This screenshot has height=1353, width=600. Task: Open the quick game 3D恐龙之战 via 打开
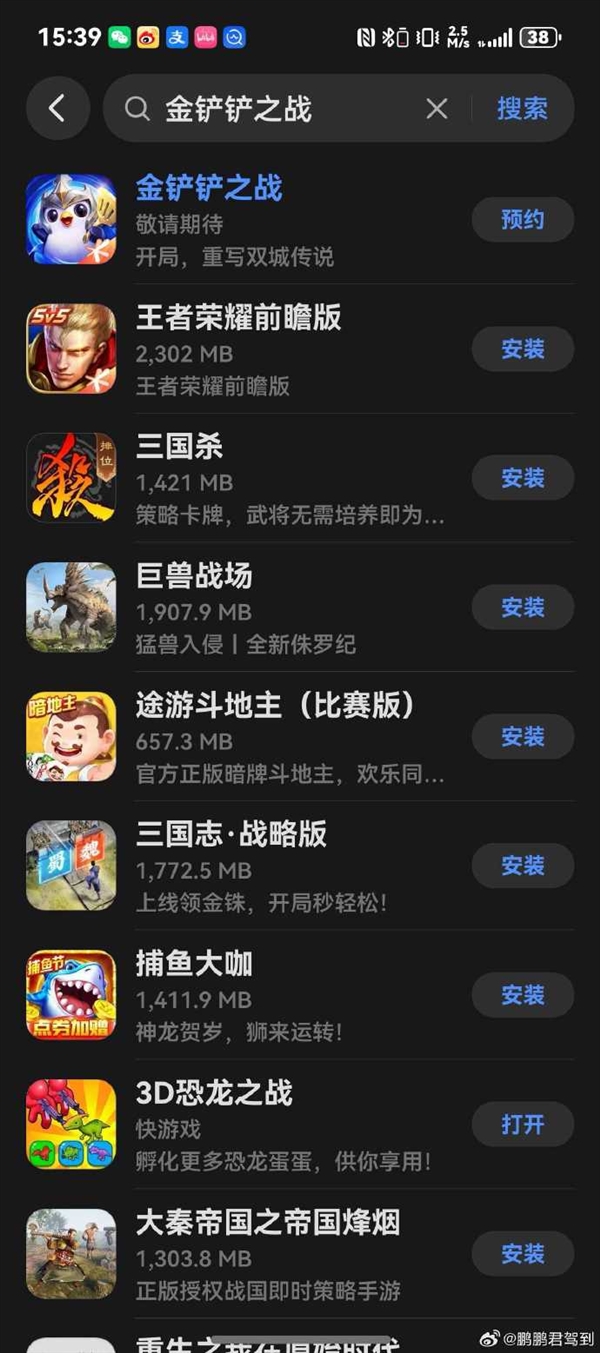[522, 1125]
